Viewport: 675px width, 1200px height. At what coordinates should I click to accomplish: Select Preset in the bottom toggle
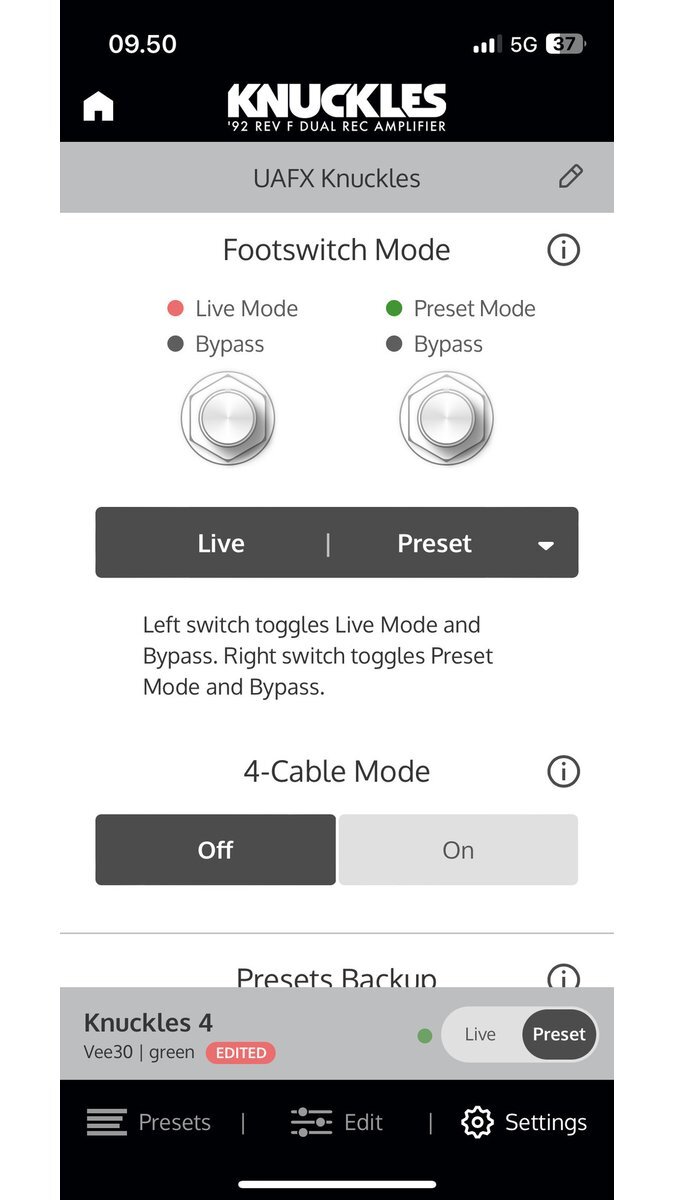coord(558,1034)
